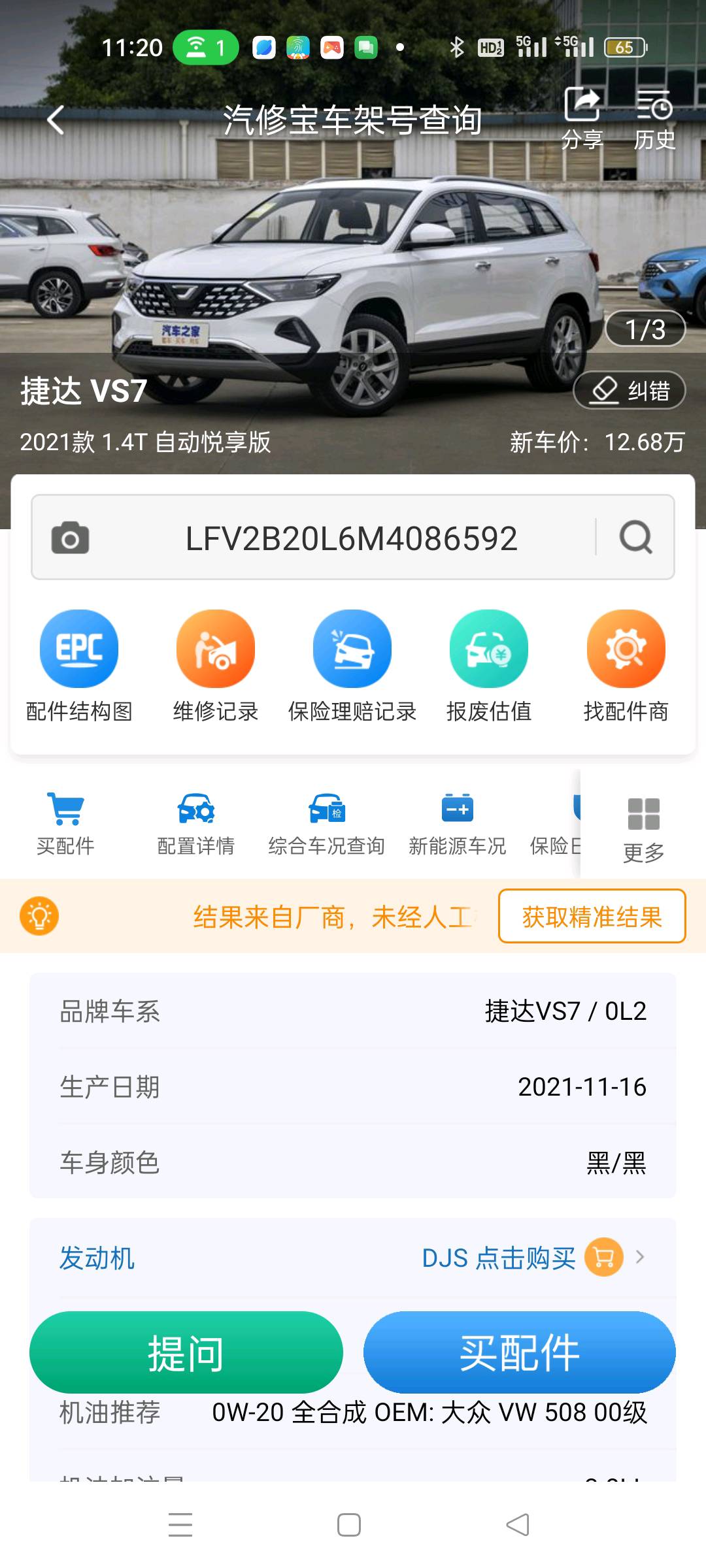The height and width of the screenshot is (1568, 706).
Task: Open the query history
Action: point(654,118)
